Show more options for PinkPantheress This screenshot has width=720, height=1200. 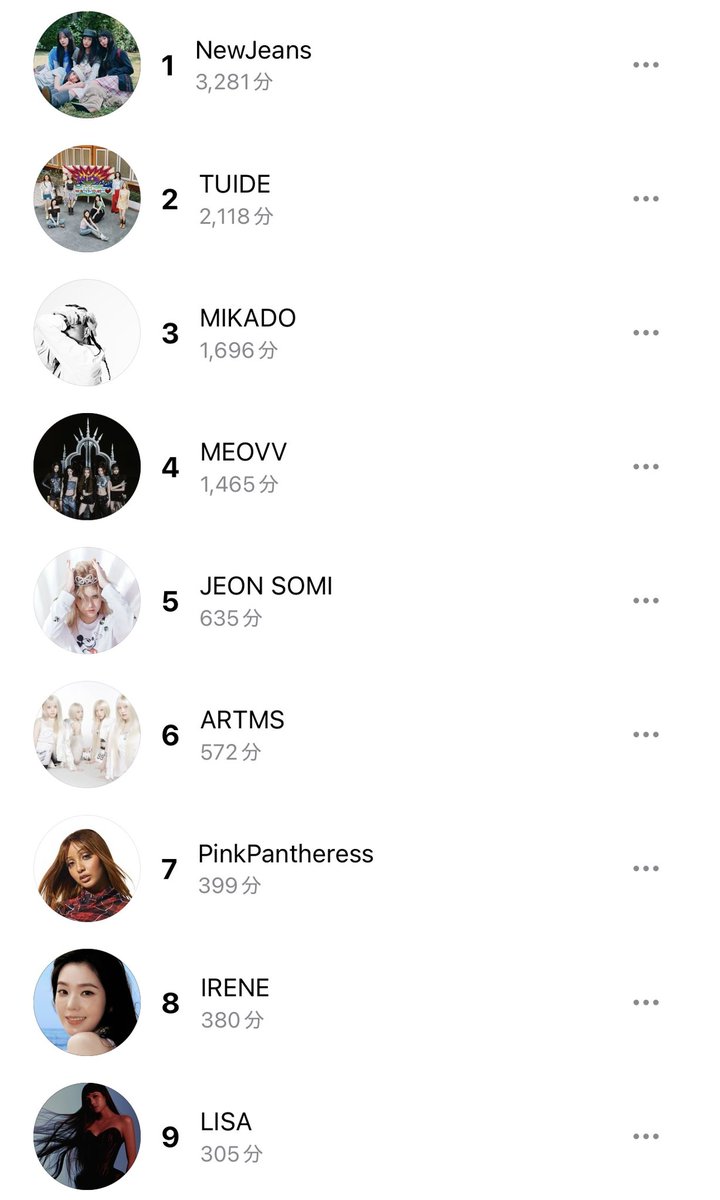click(x=646, y=869)
